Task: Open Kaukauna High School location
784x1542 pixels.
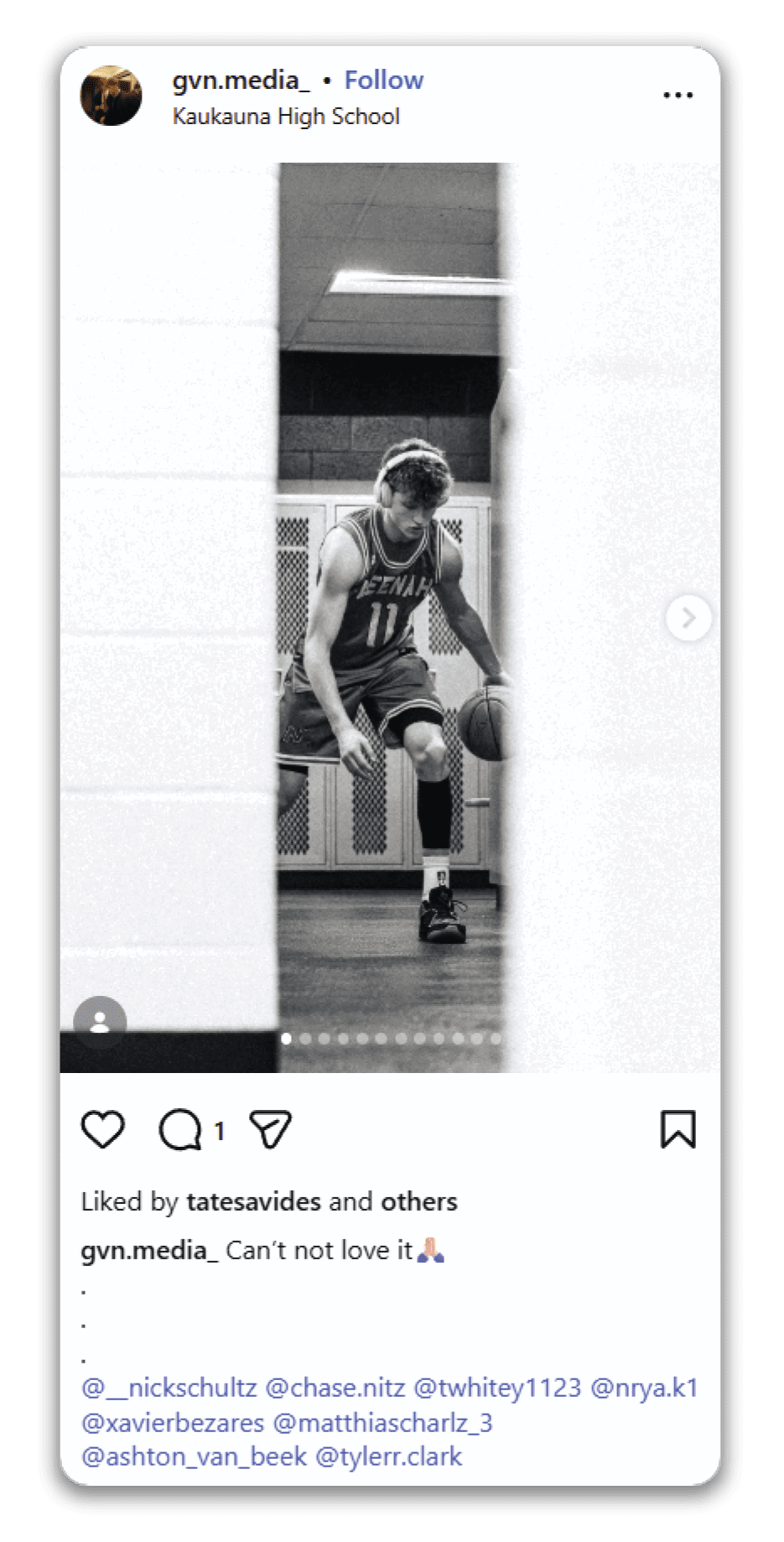Action: pos(286,117)
